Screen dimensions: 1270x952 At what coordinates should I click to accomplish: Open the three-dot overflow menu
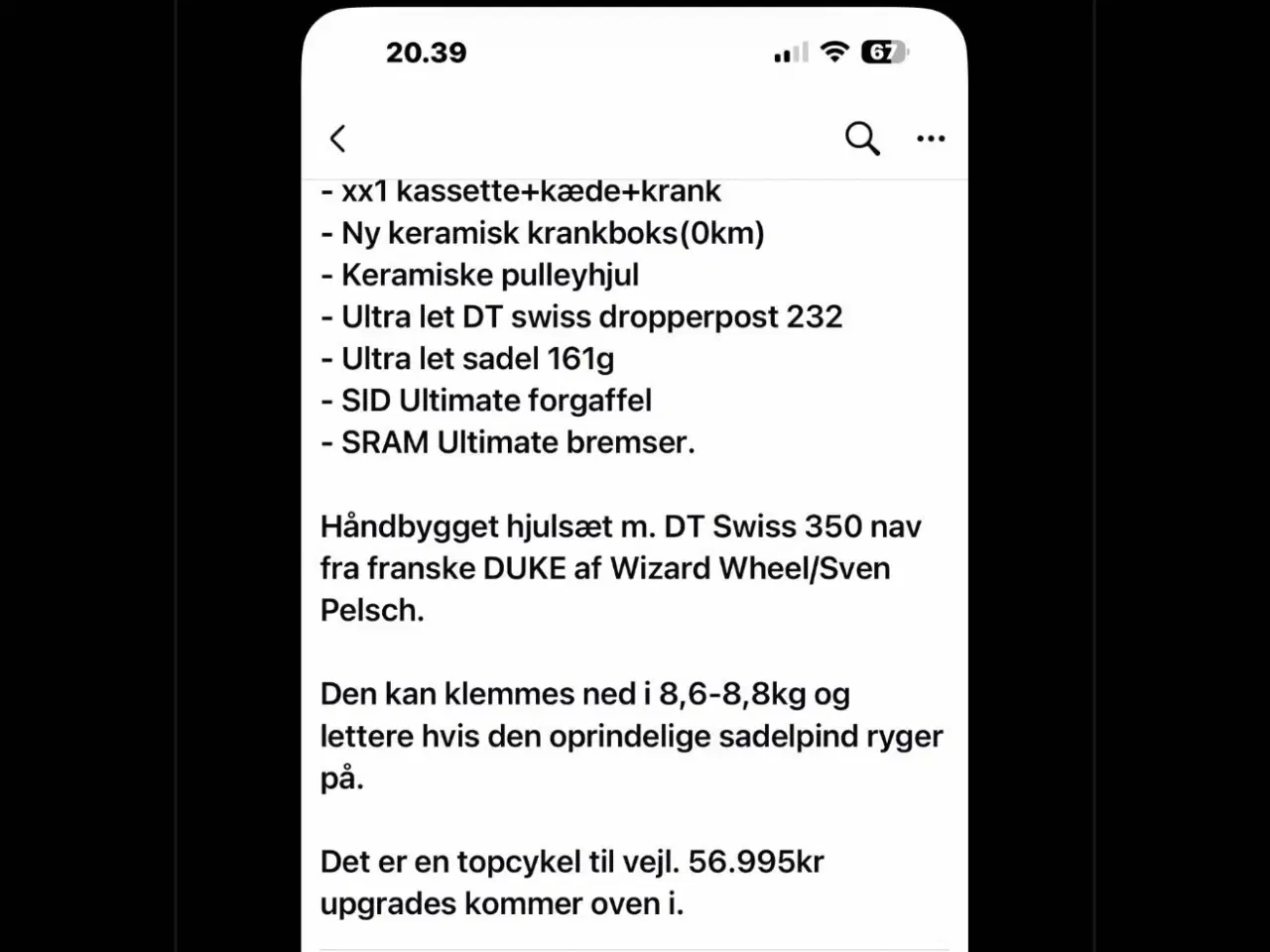pyautogui.click(x=930, y=139)
